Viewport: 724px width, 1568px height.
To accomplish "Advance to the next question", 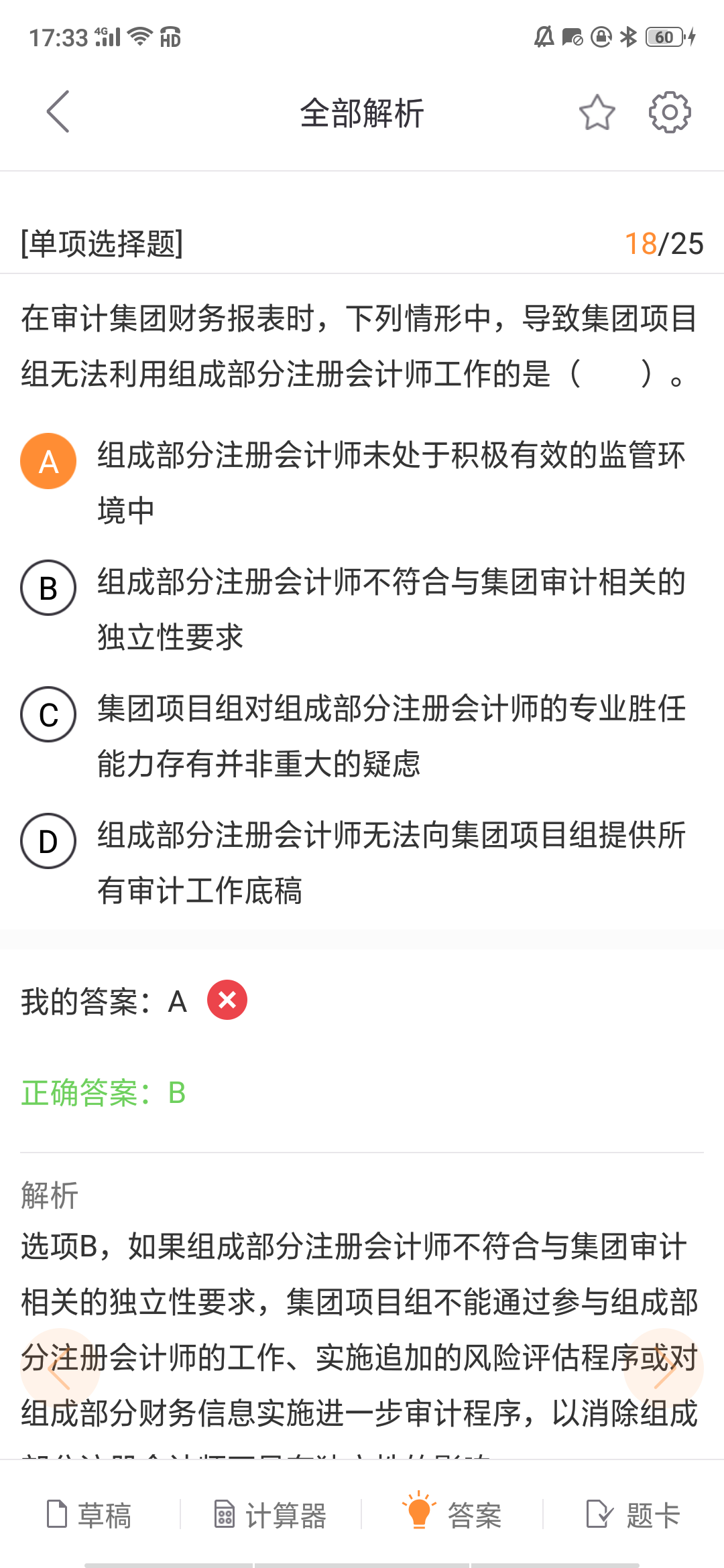I will pyautogui.click(x=663, y=1369).
